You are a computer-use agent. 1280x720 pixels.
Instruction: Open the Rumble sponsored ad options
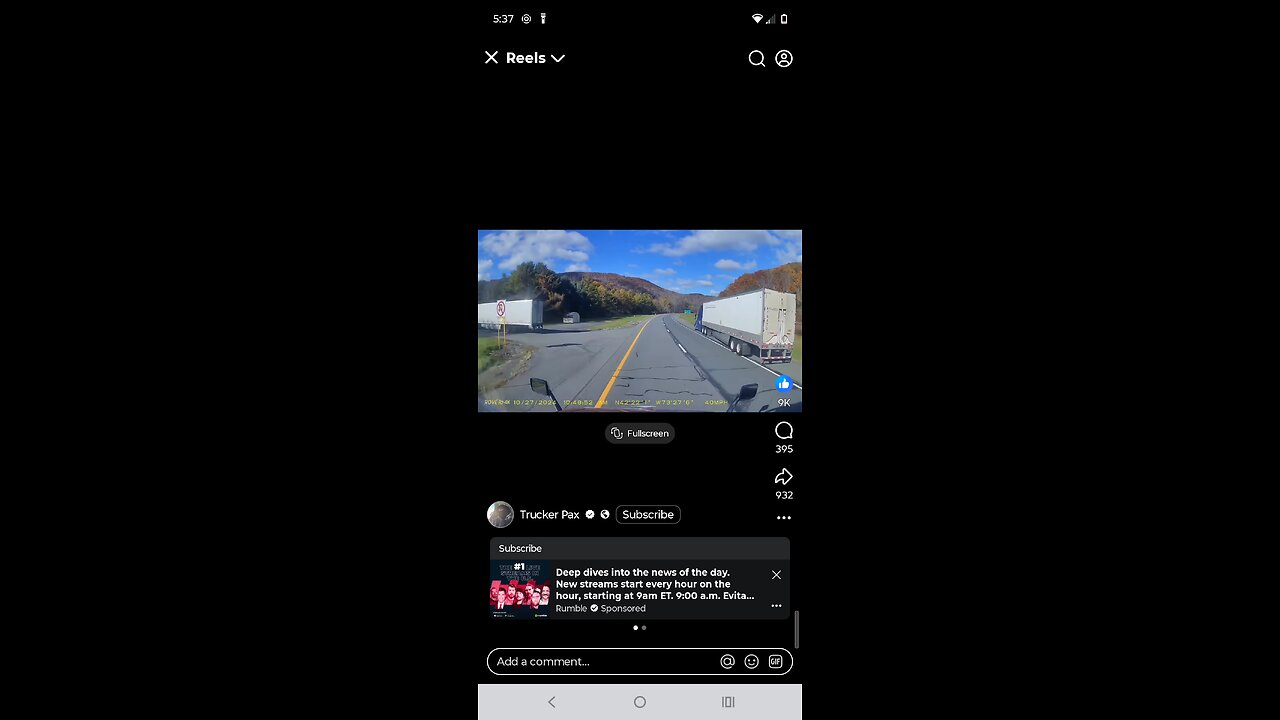[x=776, y=606]
